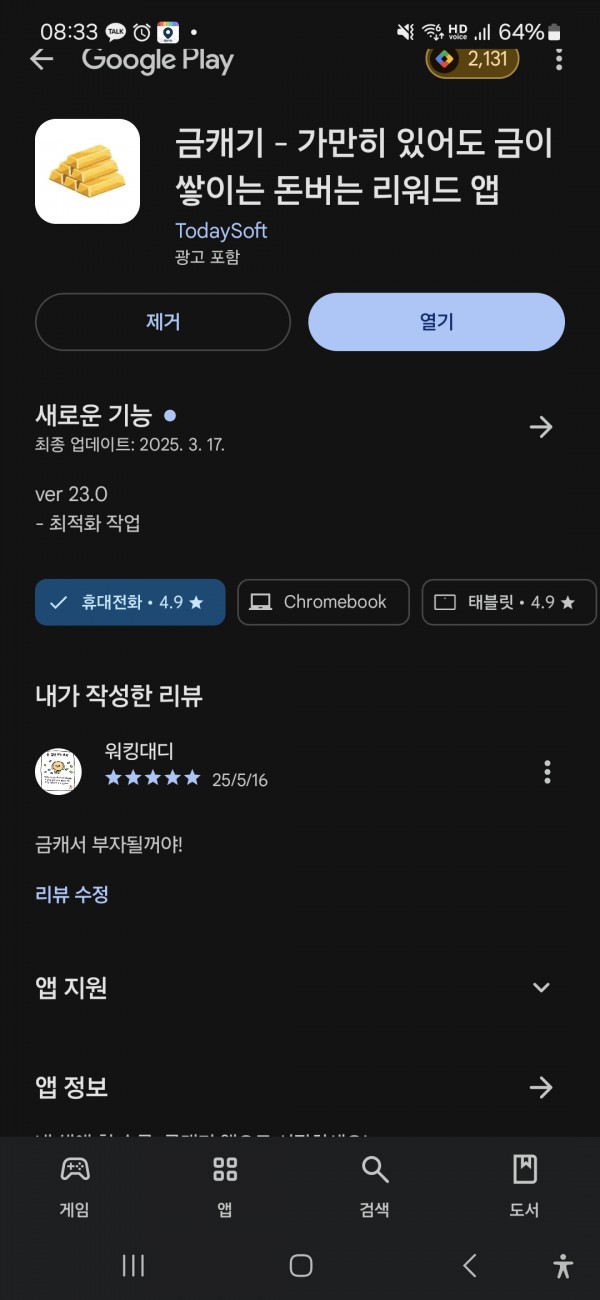Tap the system recent apps button
600x1300 pixels.
[133, 1265]
